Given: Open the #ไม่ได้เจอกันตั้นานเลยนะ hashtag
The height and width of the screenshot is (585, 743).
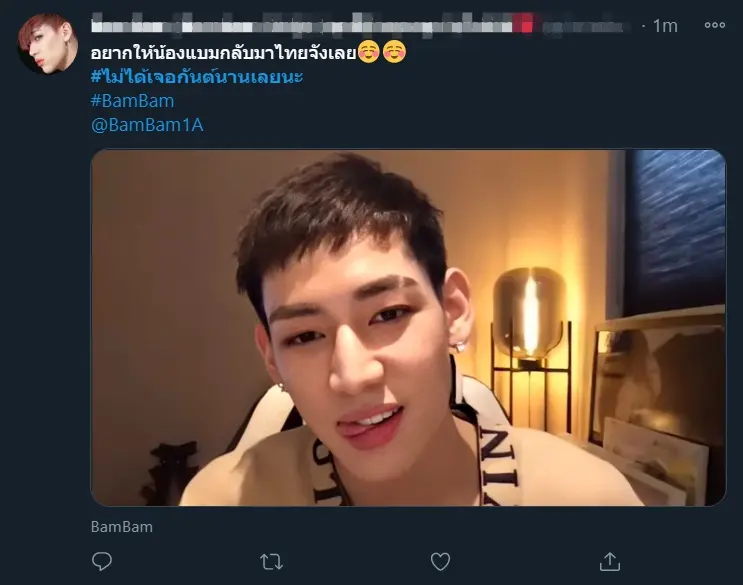Looking at the screenshot, I should (x=196, y=77).
